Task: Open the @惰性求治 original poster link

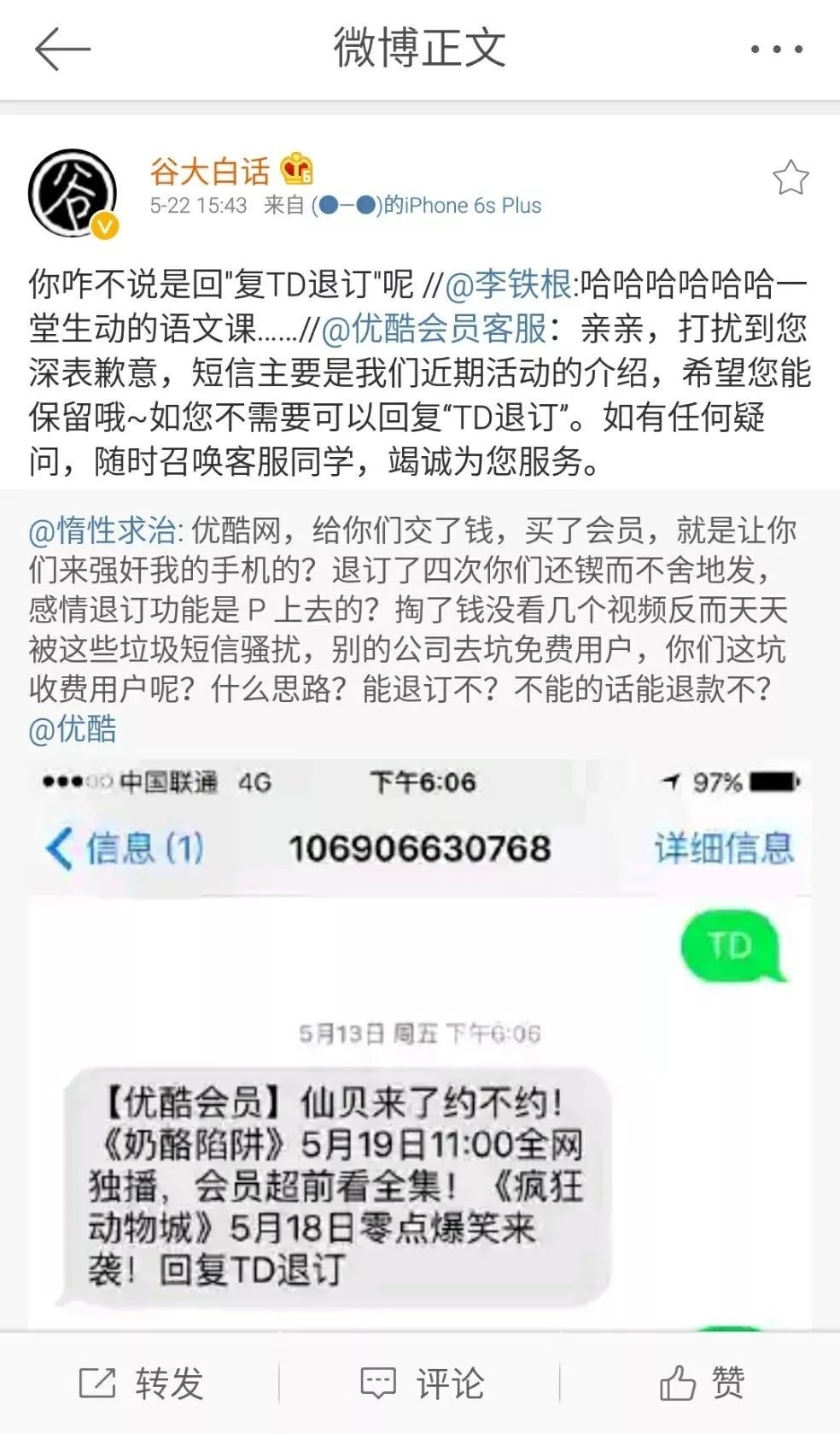Action: [x=103, y=530]
